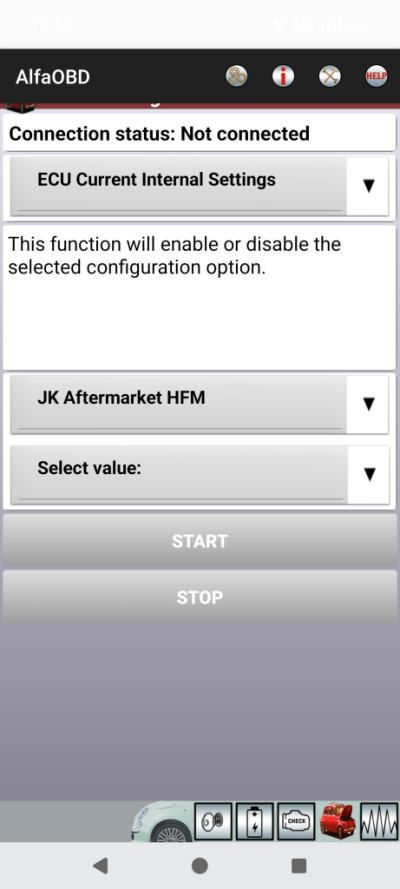
Task: Expand the JK Aftermarket HFM dropdown
Action: 199,404
